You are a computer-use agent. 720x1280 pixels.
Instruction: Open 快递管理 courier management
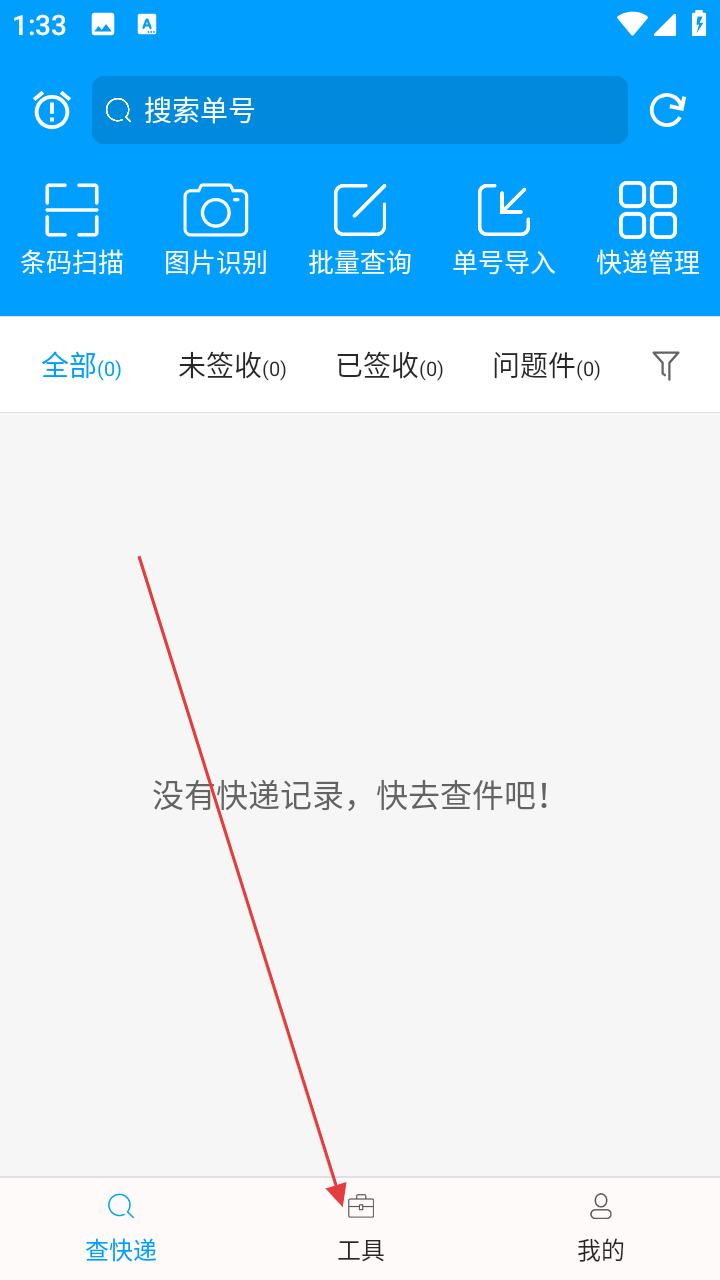click(x=648, y=228)
